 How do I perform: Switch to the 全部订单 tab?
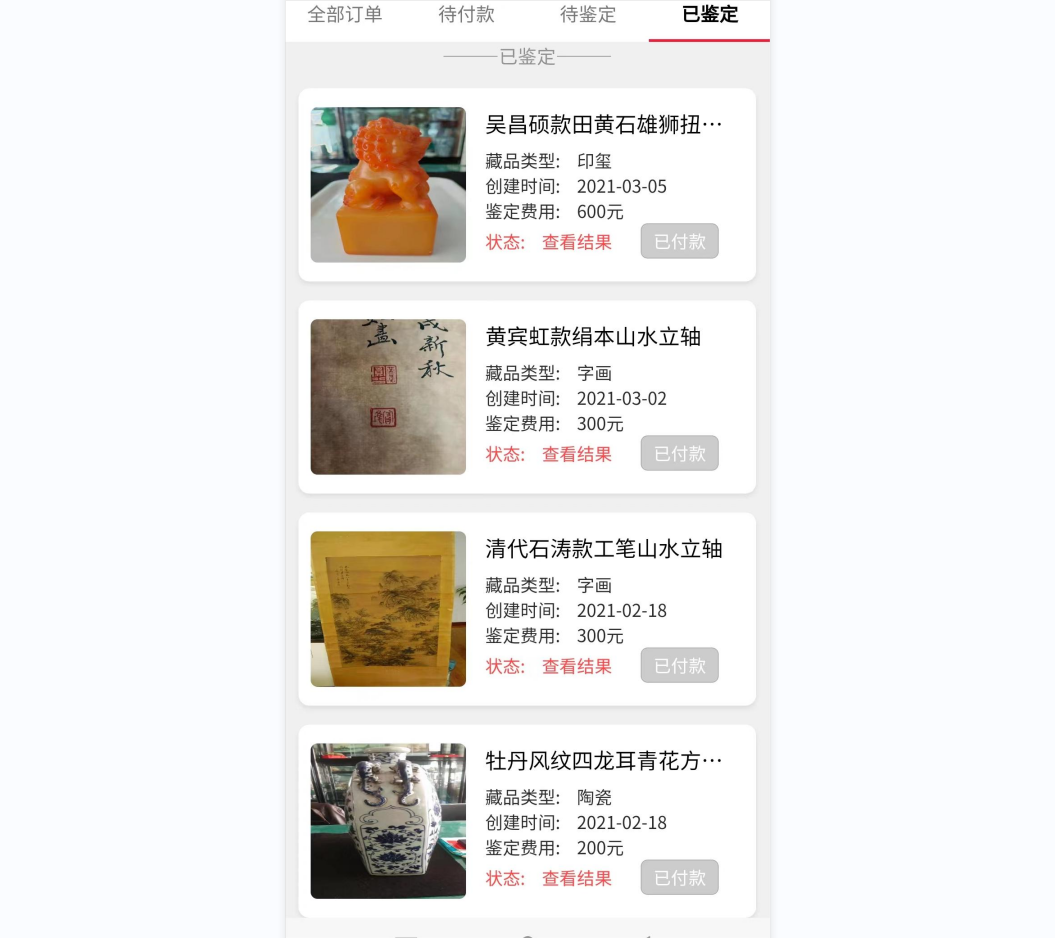point(345,15)
